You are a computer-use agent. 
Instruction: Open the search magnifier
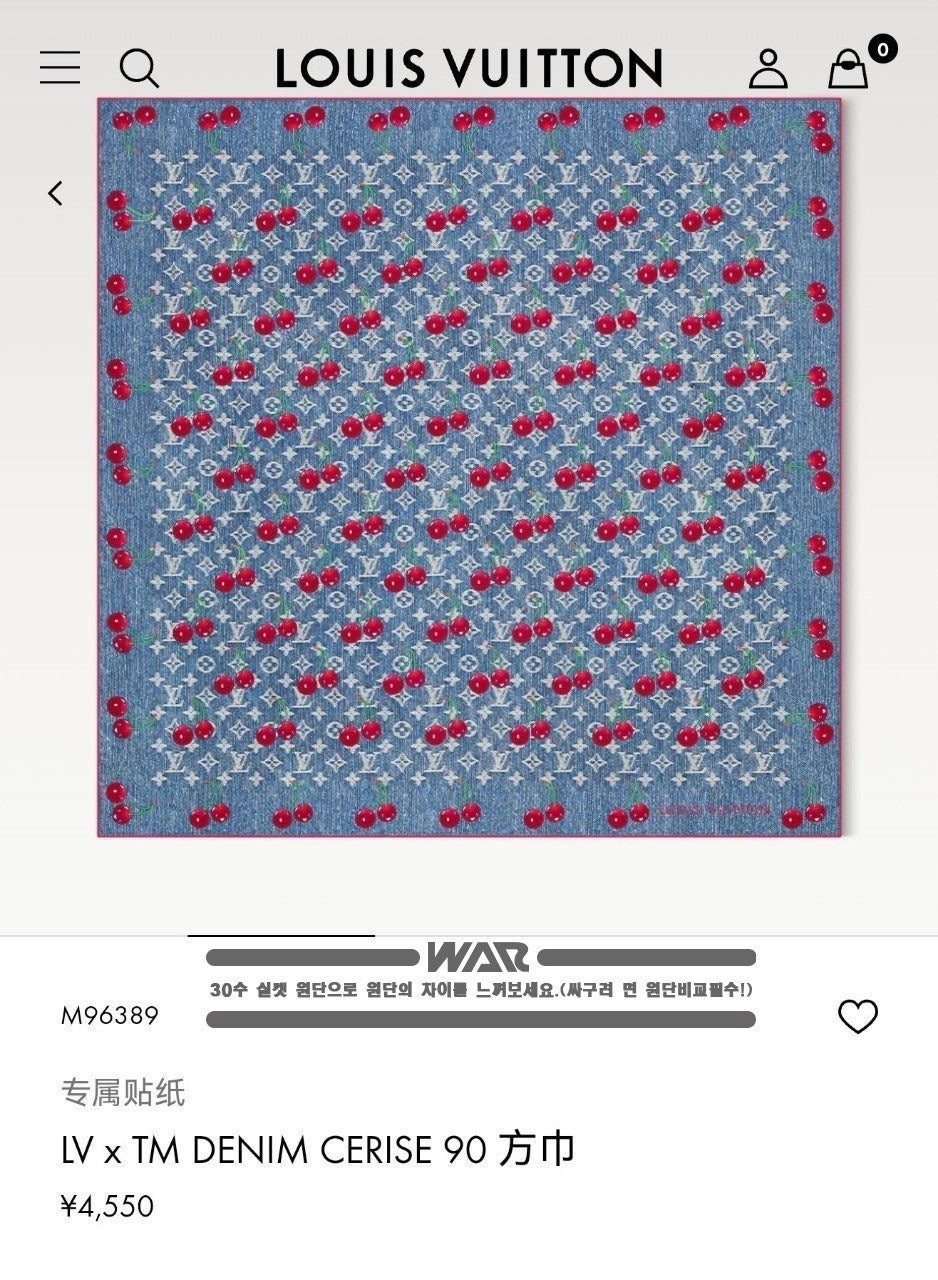(x=139, y=67)
